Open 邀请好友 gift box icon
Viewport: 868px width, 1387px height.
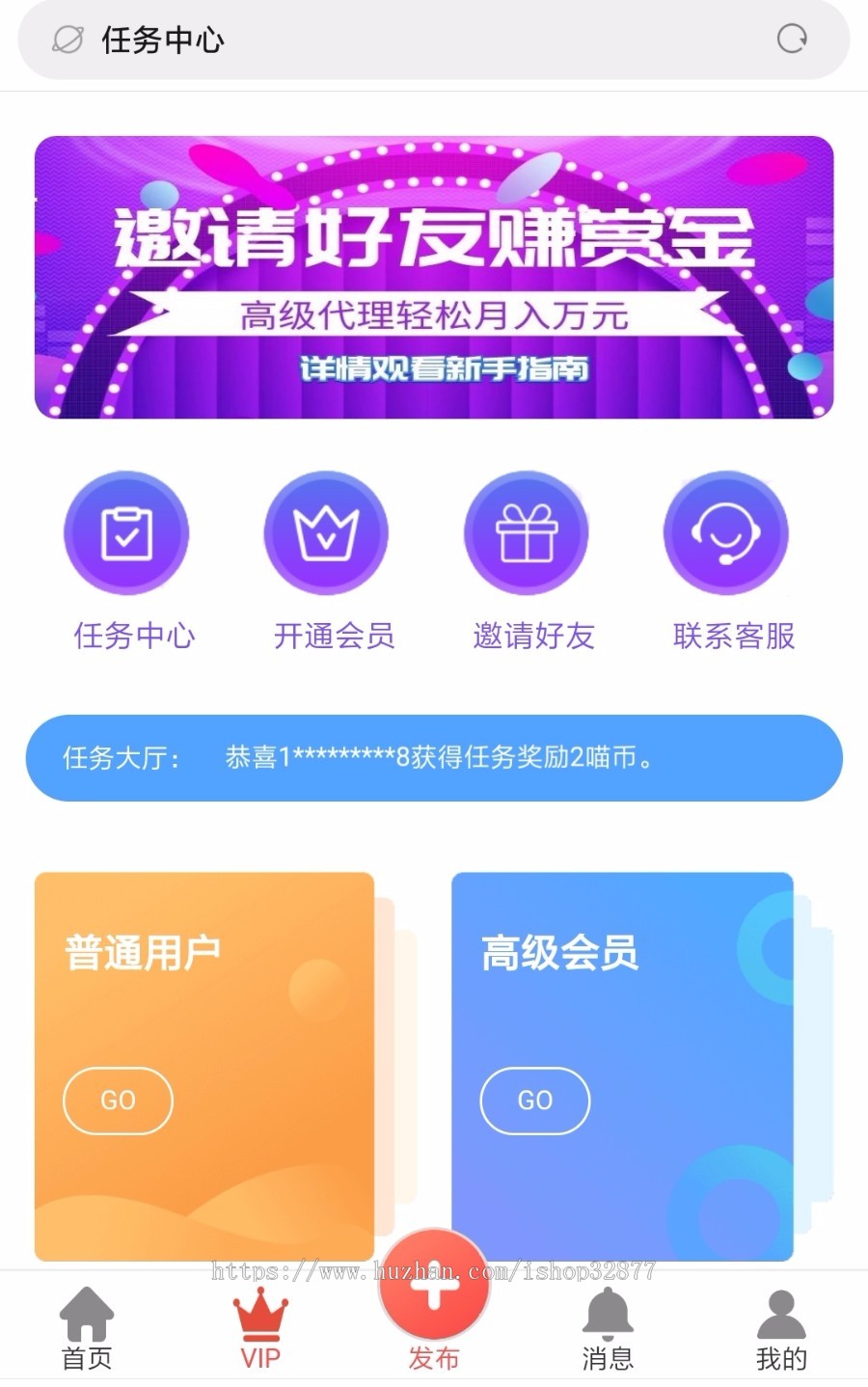pyautogui.click(x=527, y=532)
